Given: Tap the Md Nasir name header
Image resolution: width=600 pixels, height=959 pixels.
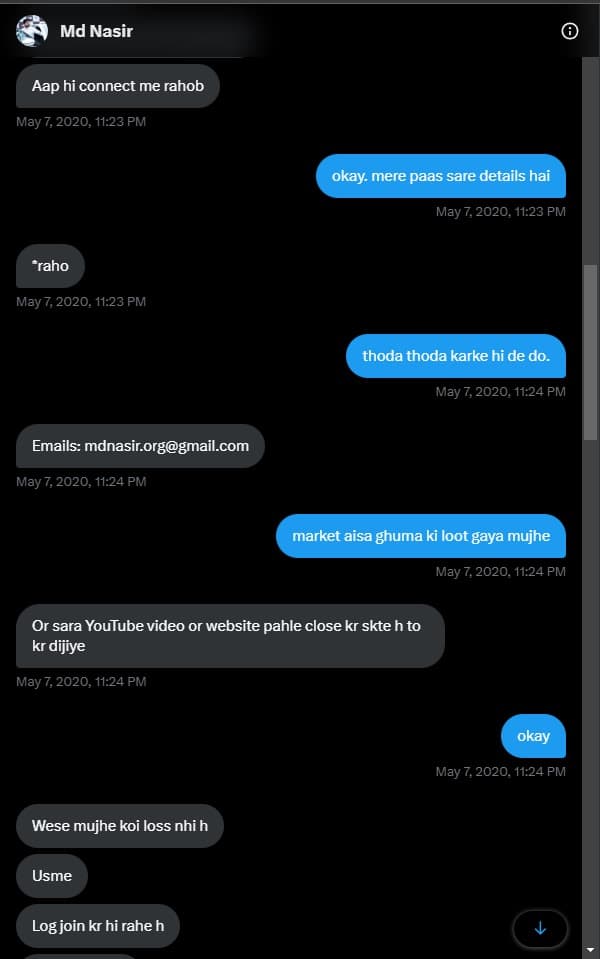Looking at the screenshot, I should tap(96, 31).
